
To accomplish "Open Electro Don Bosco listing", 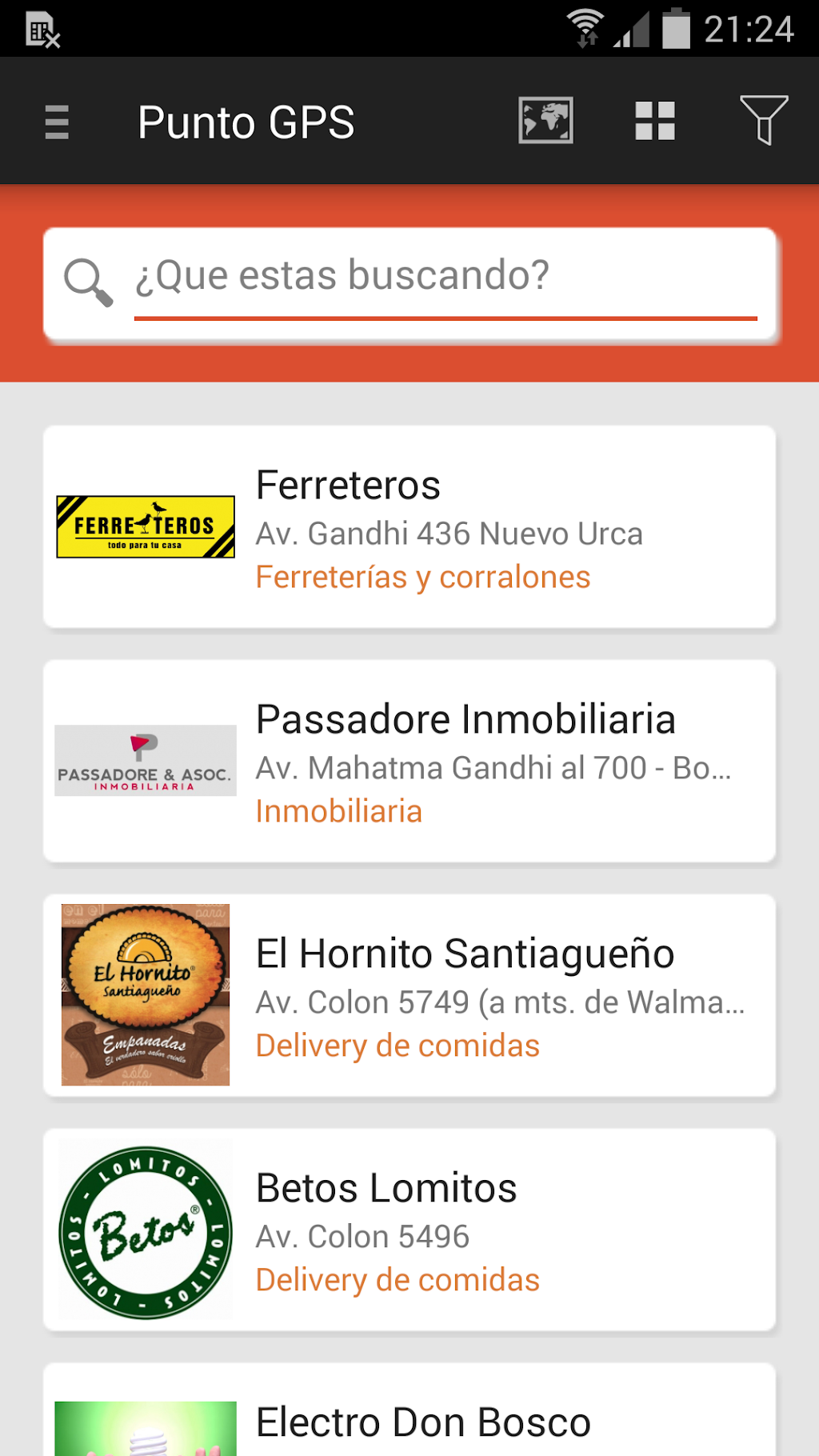I will (x=409, y=1416).
